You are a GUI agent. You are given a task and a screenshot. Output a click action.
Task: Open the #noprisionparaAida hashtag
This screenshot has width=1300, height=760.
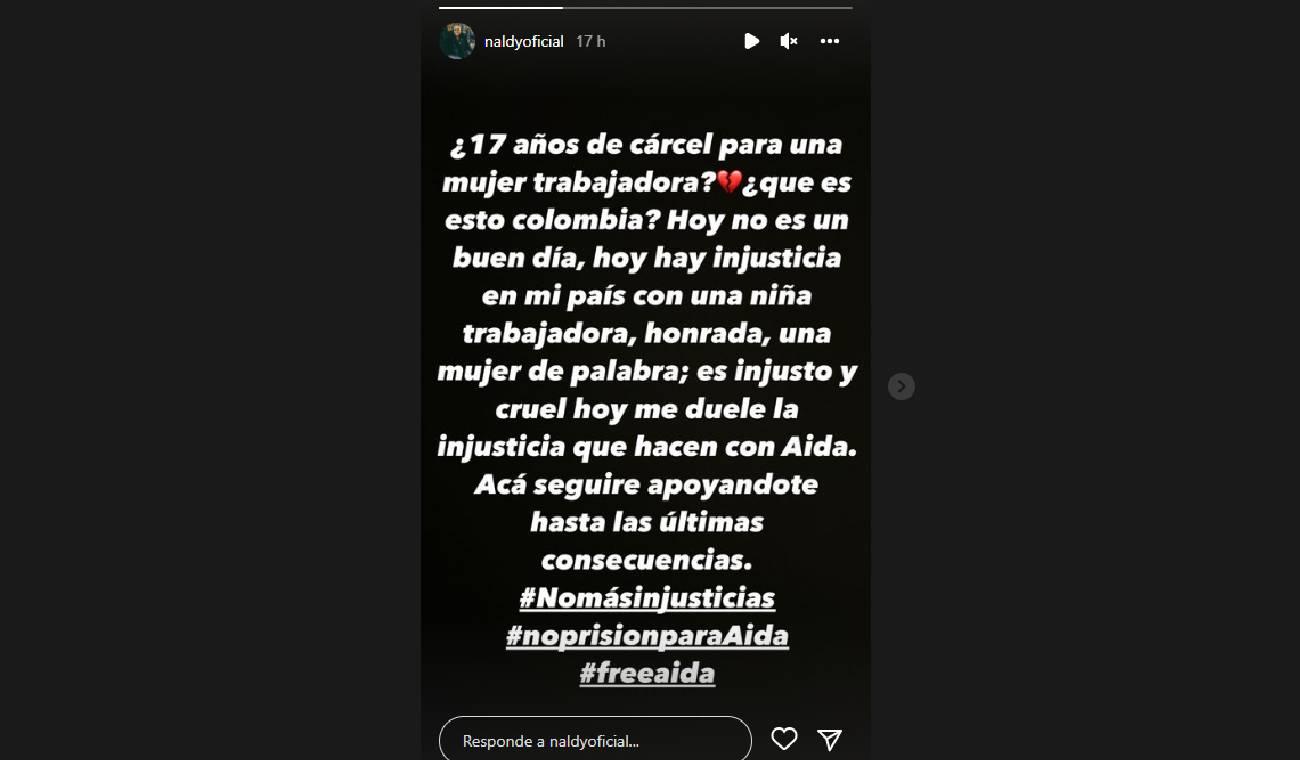(647, 636)
